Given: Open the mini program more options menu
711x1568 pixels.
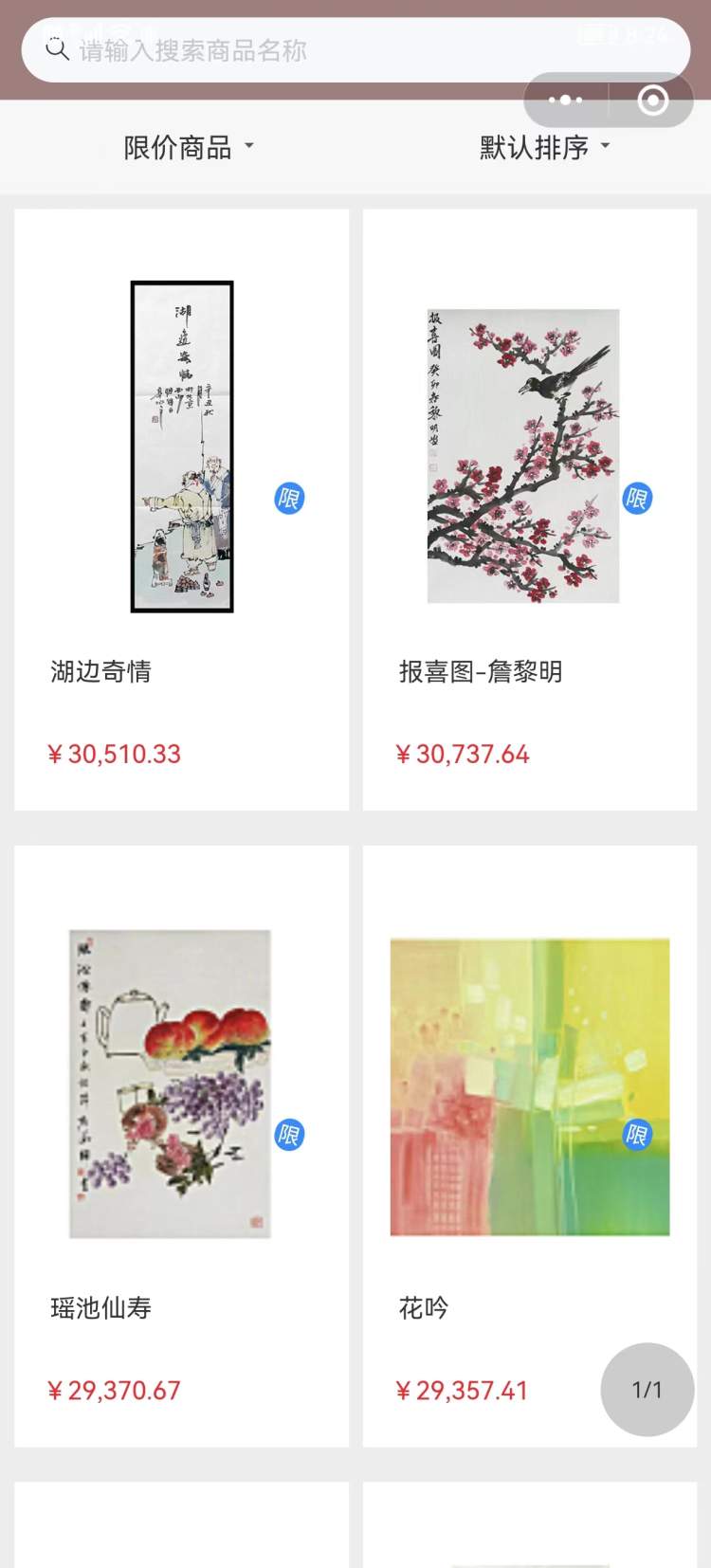Looking at the screenshot, I should (x=566, y=100).
